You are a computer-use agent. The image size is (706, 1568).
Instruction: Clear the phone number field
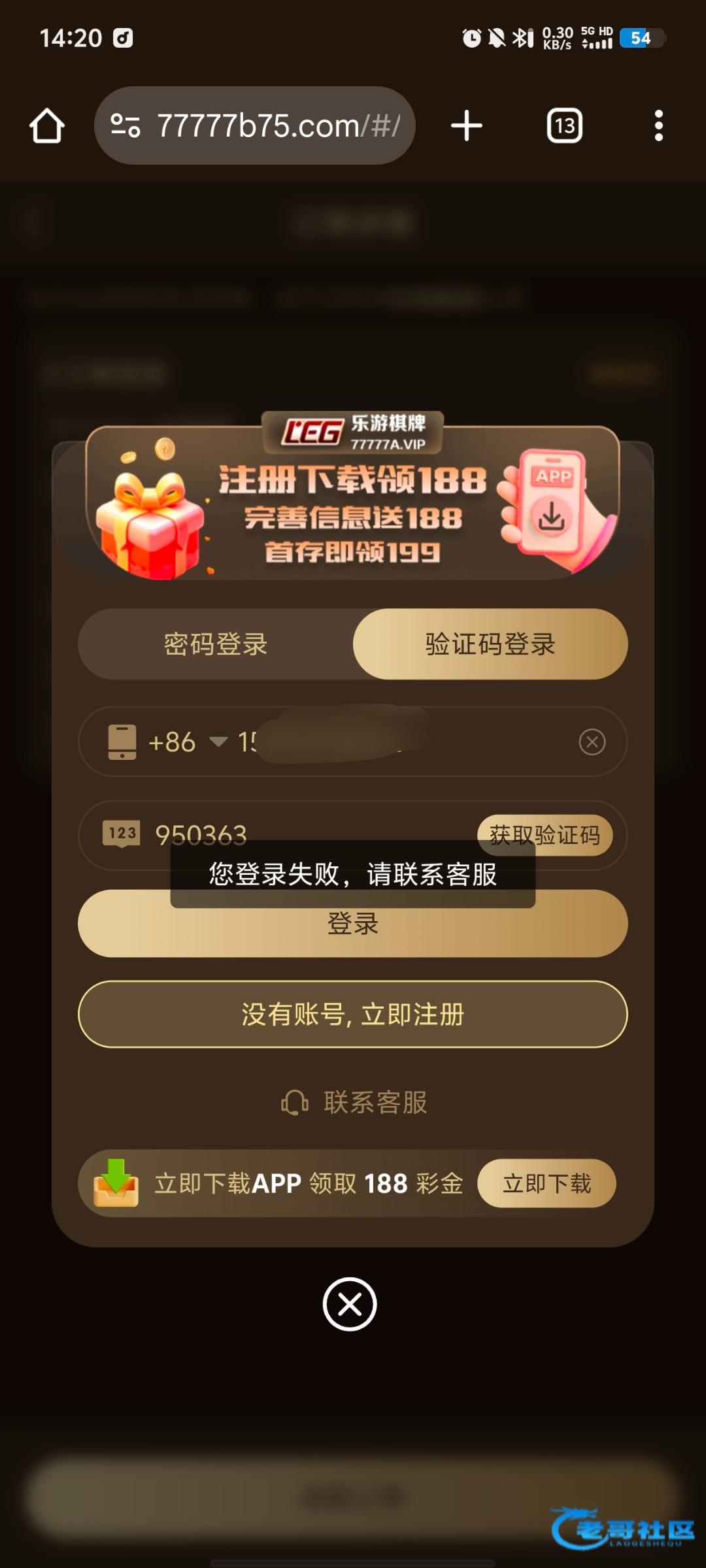pos(592,742)
